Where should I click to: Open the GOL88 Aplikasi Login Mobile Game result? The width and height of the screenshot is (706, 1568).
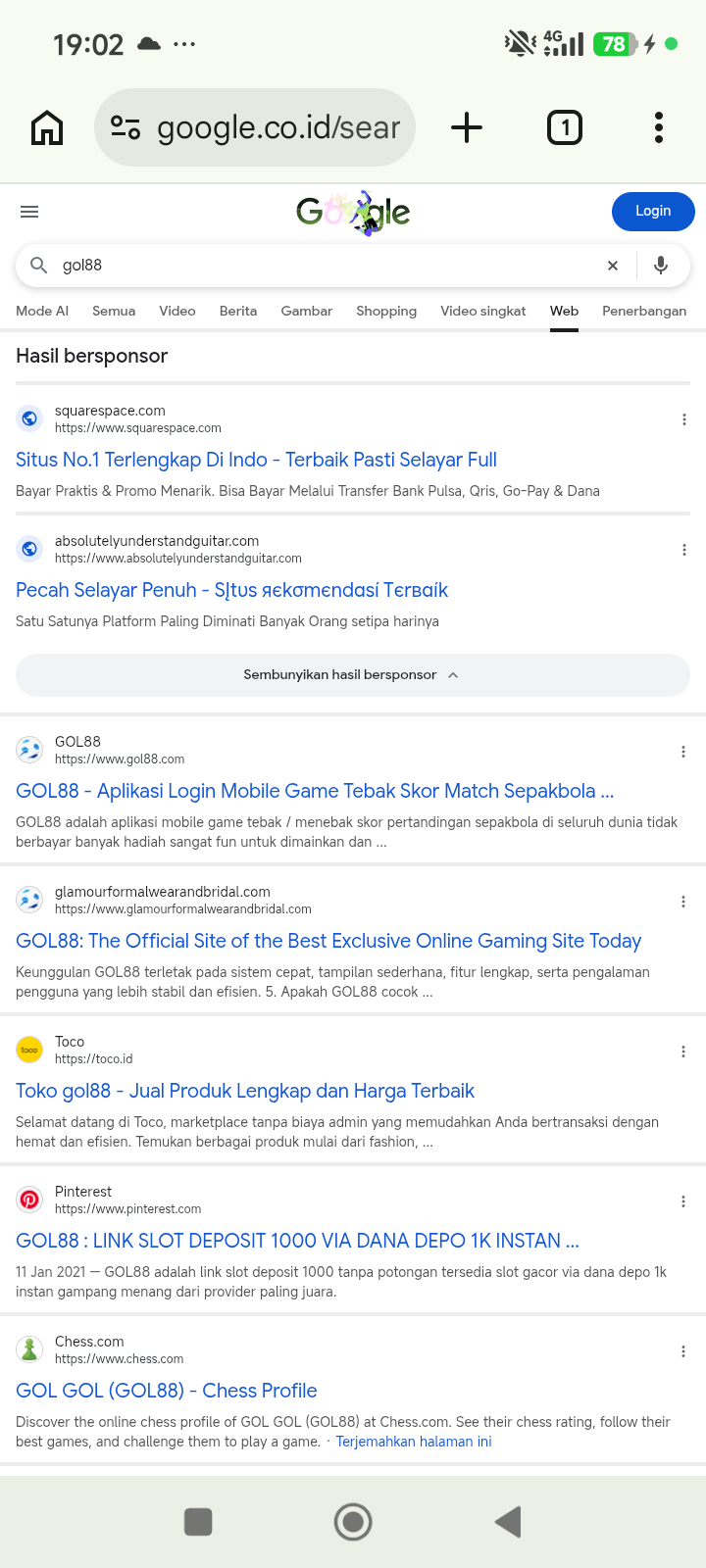point(315,791)
